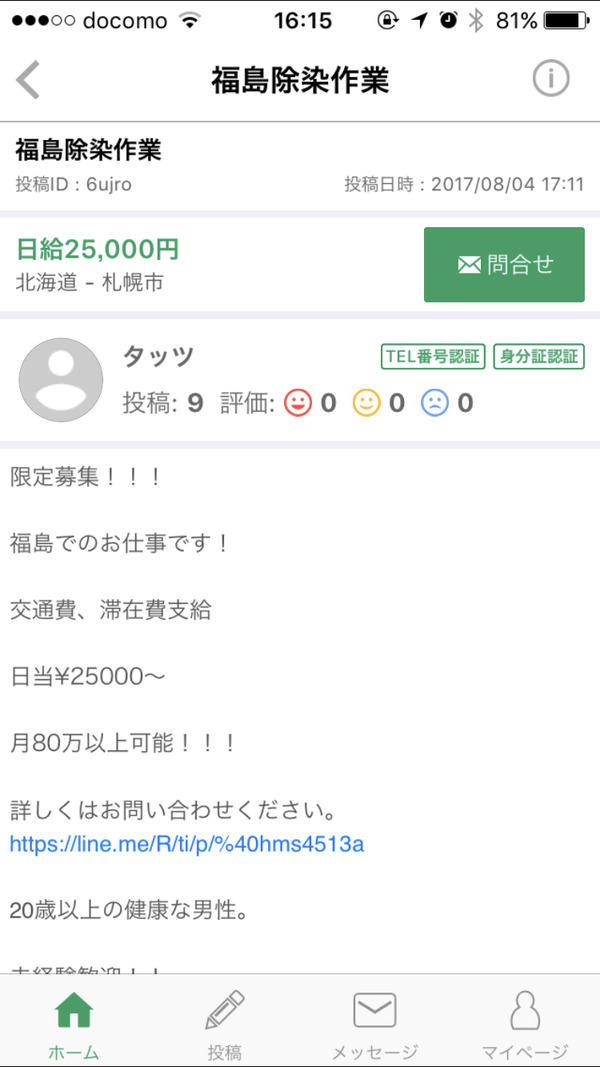Open the line.me link in description
The image size is (600, 1067).
(x=187, y=844)
